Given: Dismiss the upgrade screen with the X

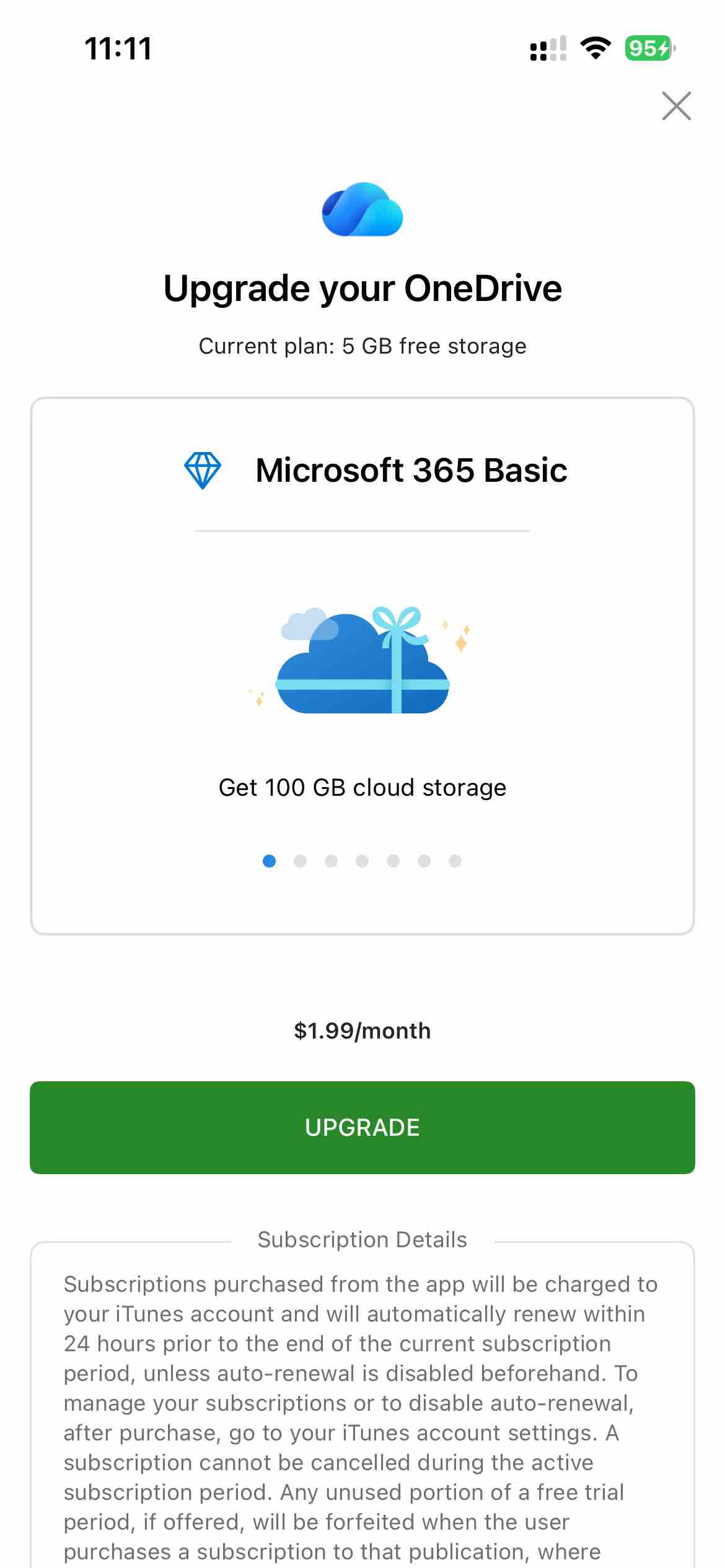Looking at the screenshot, I should [x=677, y=105].
